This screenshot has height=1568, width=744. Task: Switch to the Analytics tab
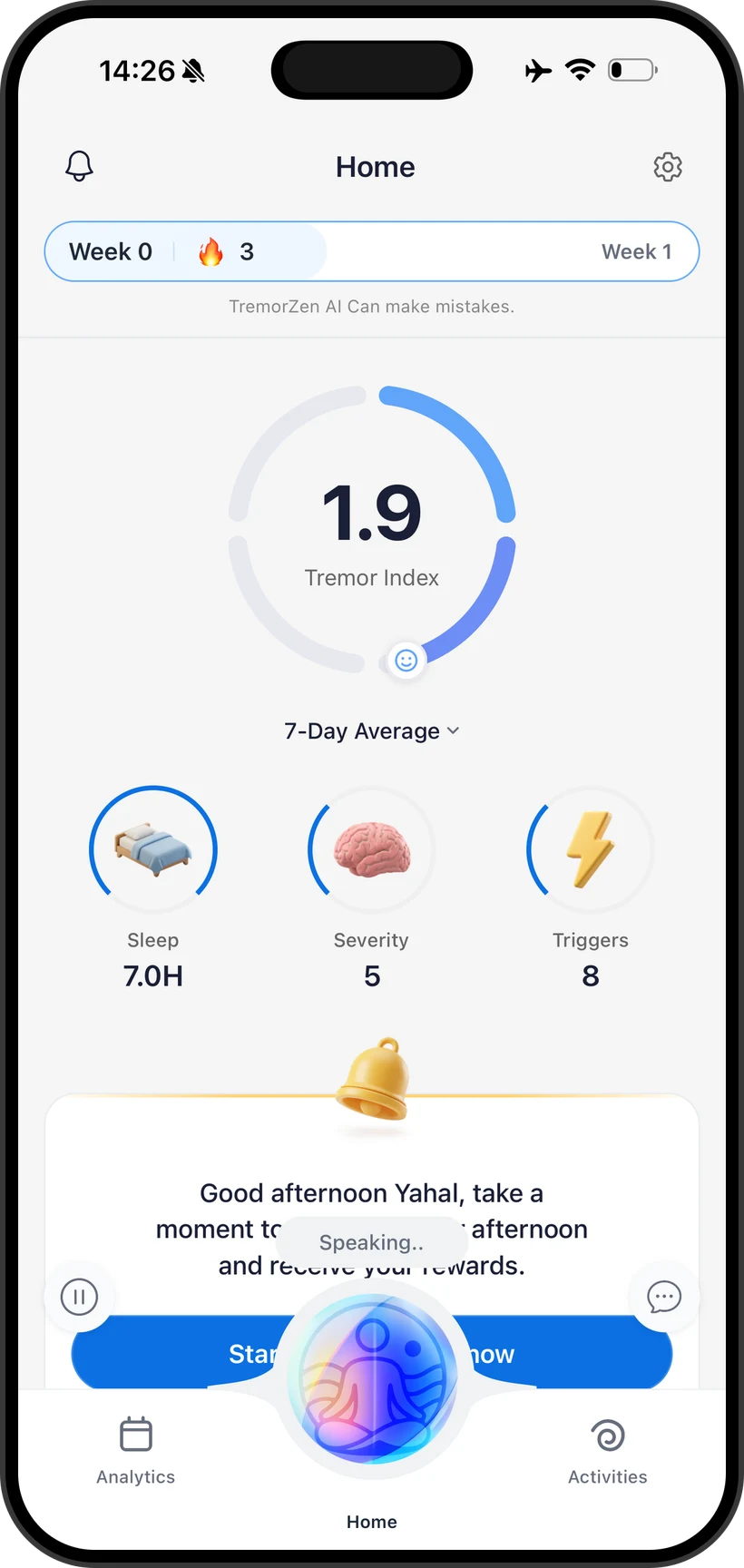136,1451
